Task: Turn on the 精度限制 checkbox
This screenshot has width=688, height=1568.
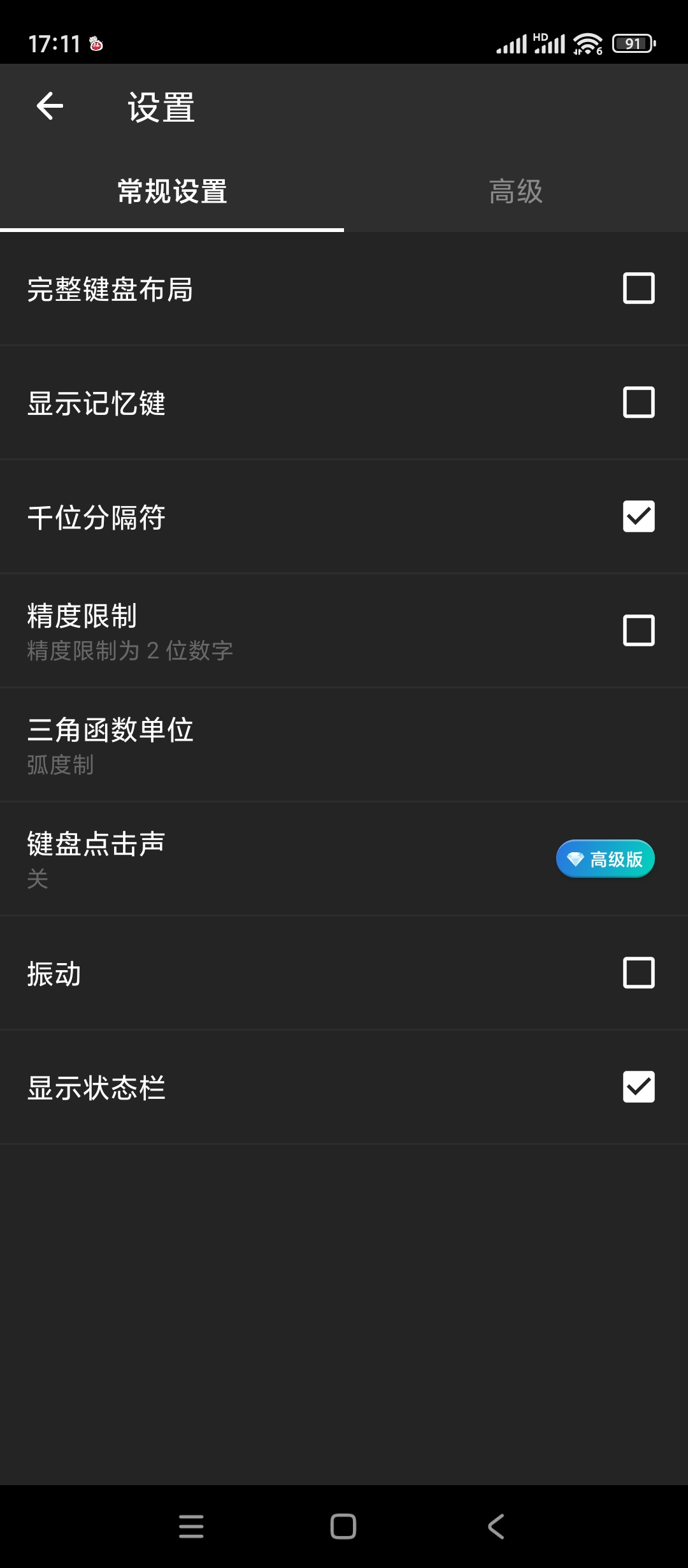Action: pyautogui.click(x=638, y=630)
